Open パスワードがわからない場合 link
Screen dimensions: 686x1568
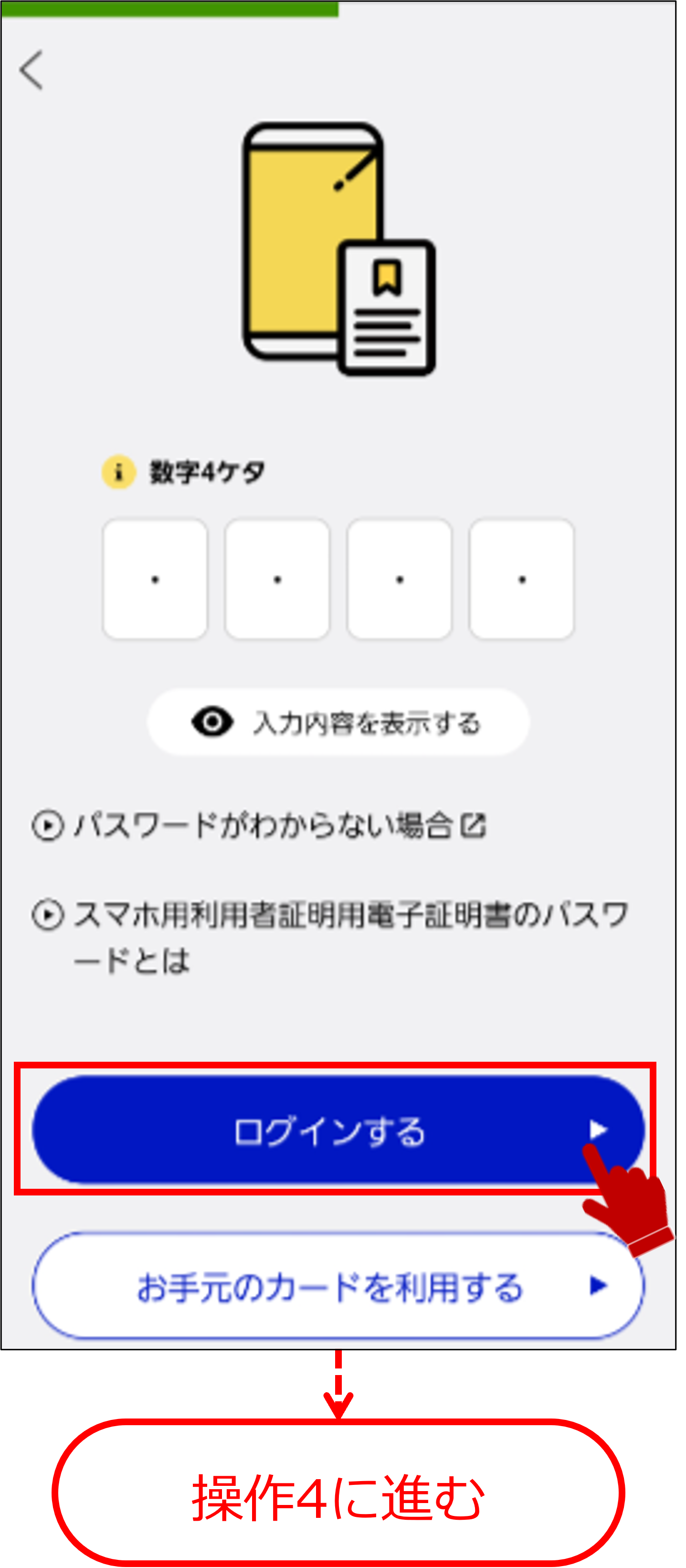tap(260, 826)
